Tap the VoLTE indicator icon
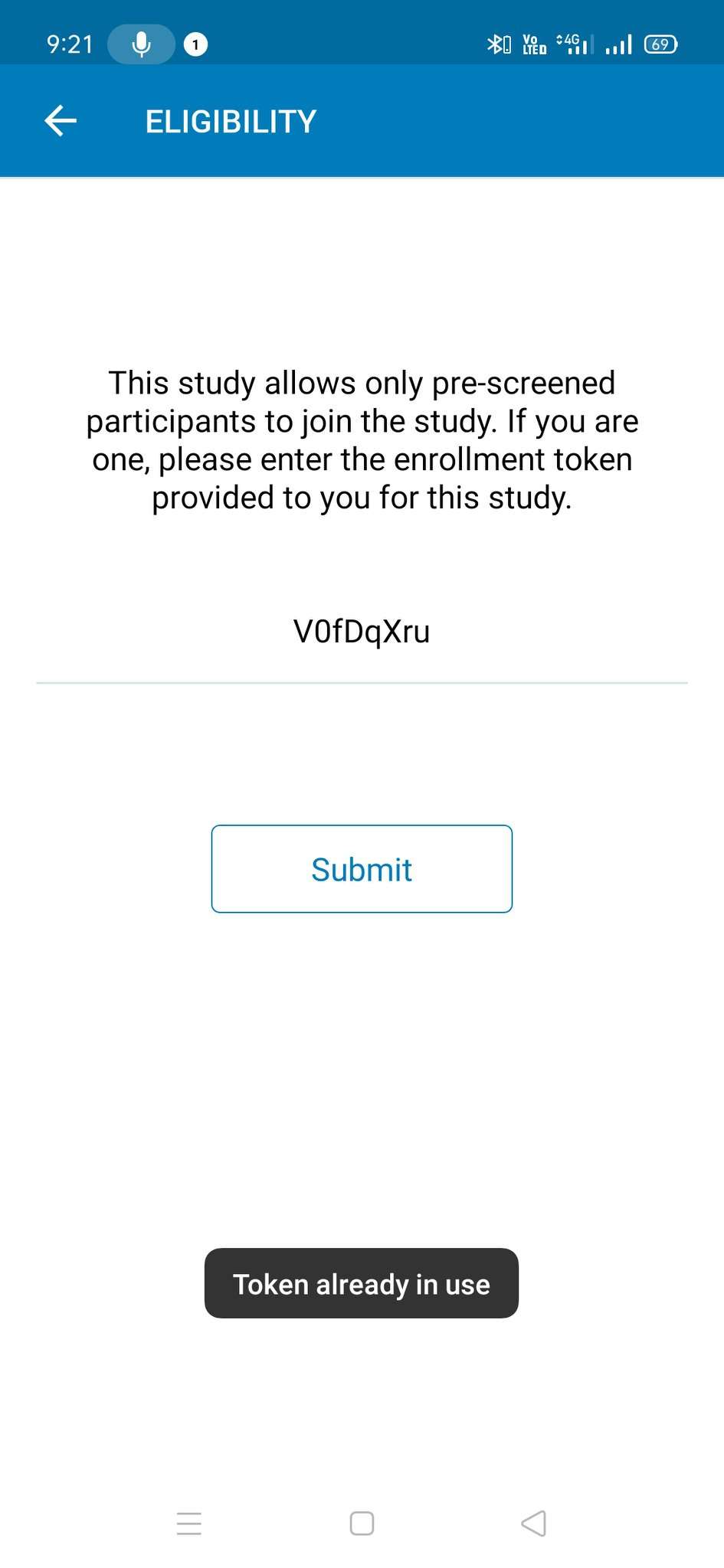 tap(535, 44)
